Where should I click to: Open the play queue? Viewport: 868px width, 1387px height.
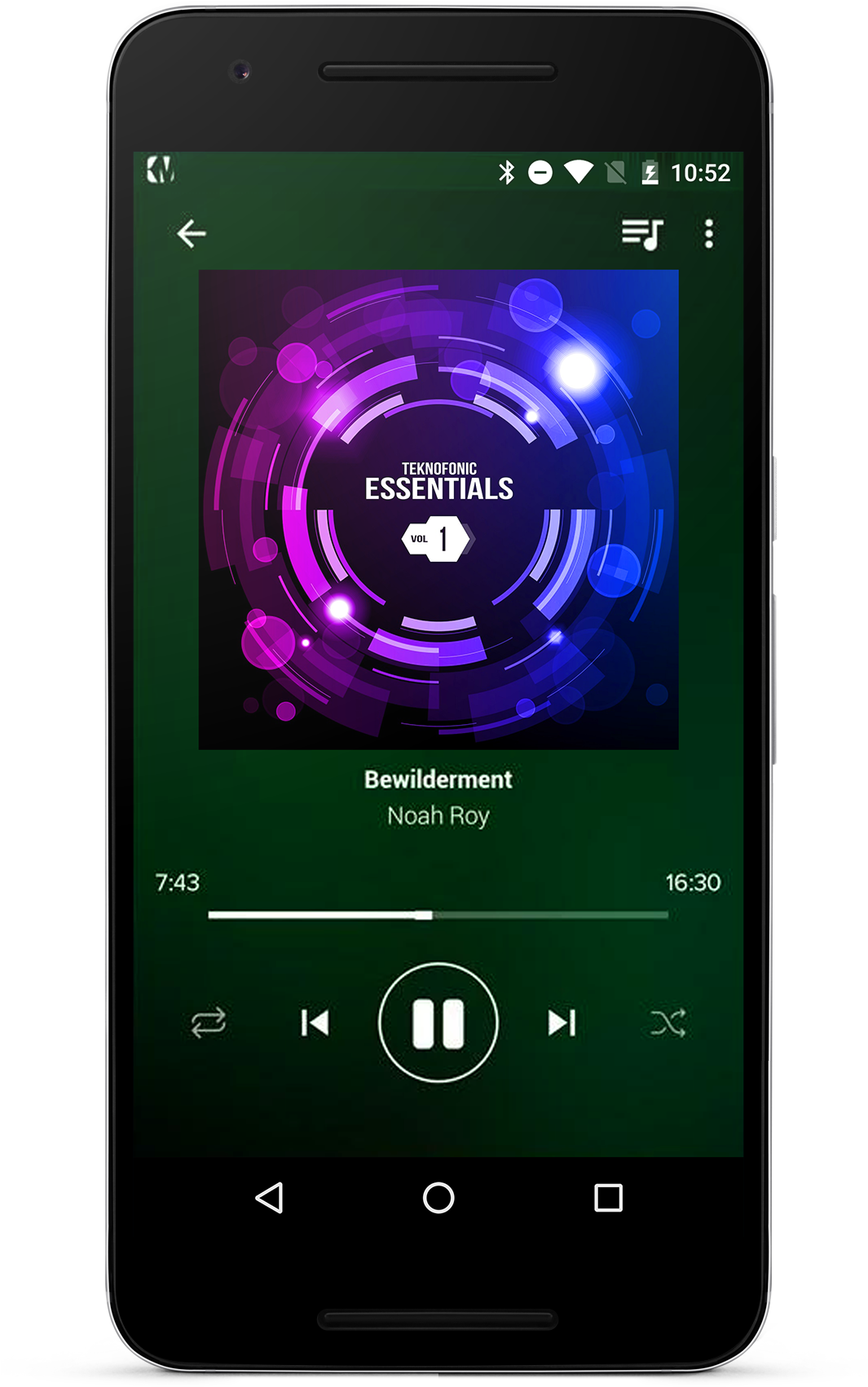(x=641, y=234)
